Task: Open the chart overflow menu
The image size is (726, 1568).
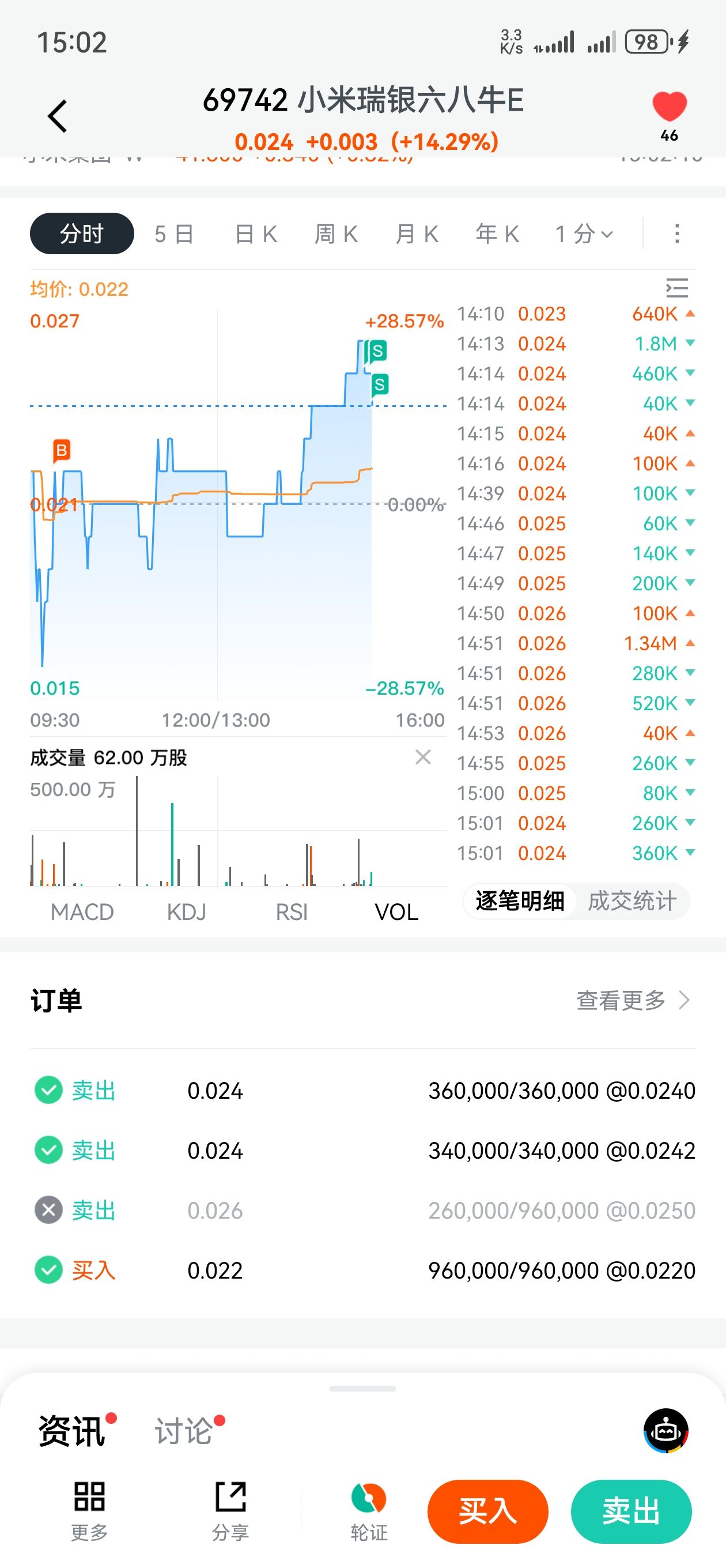Action: point(676,233)
